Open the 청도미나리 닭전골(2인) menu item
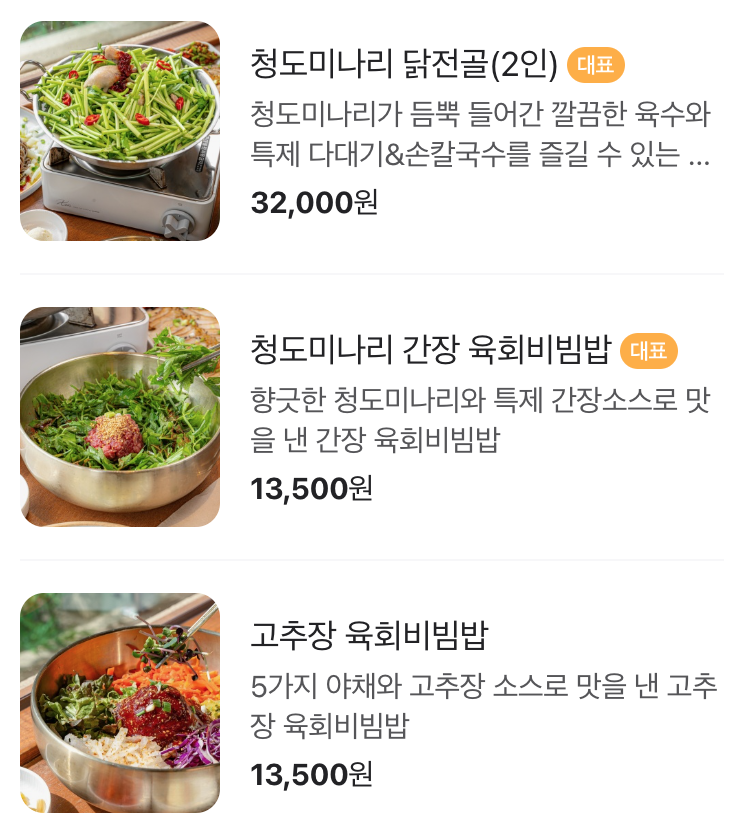The height and width of the screenshot is (838, 754). pos(403,66)
